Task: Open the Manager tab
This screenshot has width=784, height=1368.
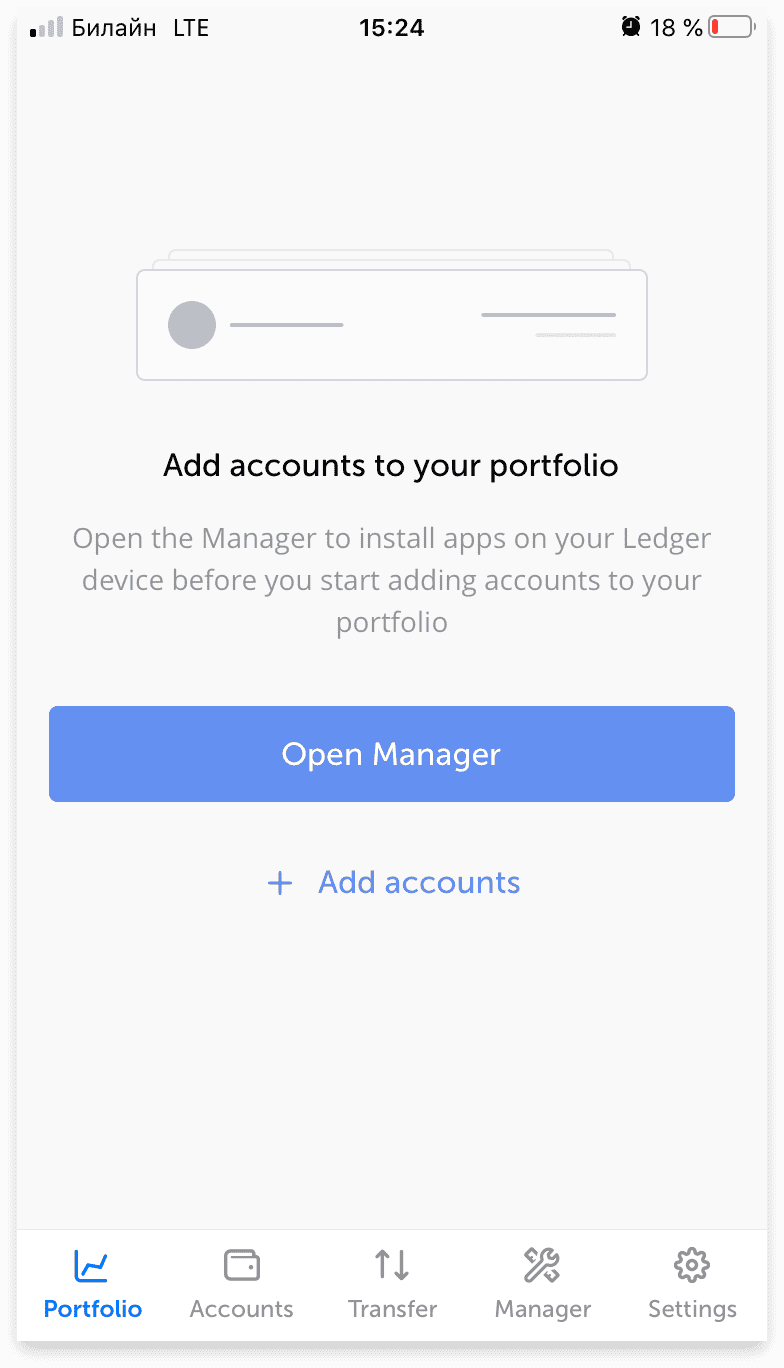Action: 543,1285
